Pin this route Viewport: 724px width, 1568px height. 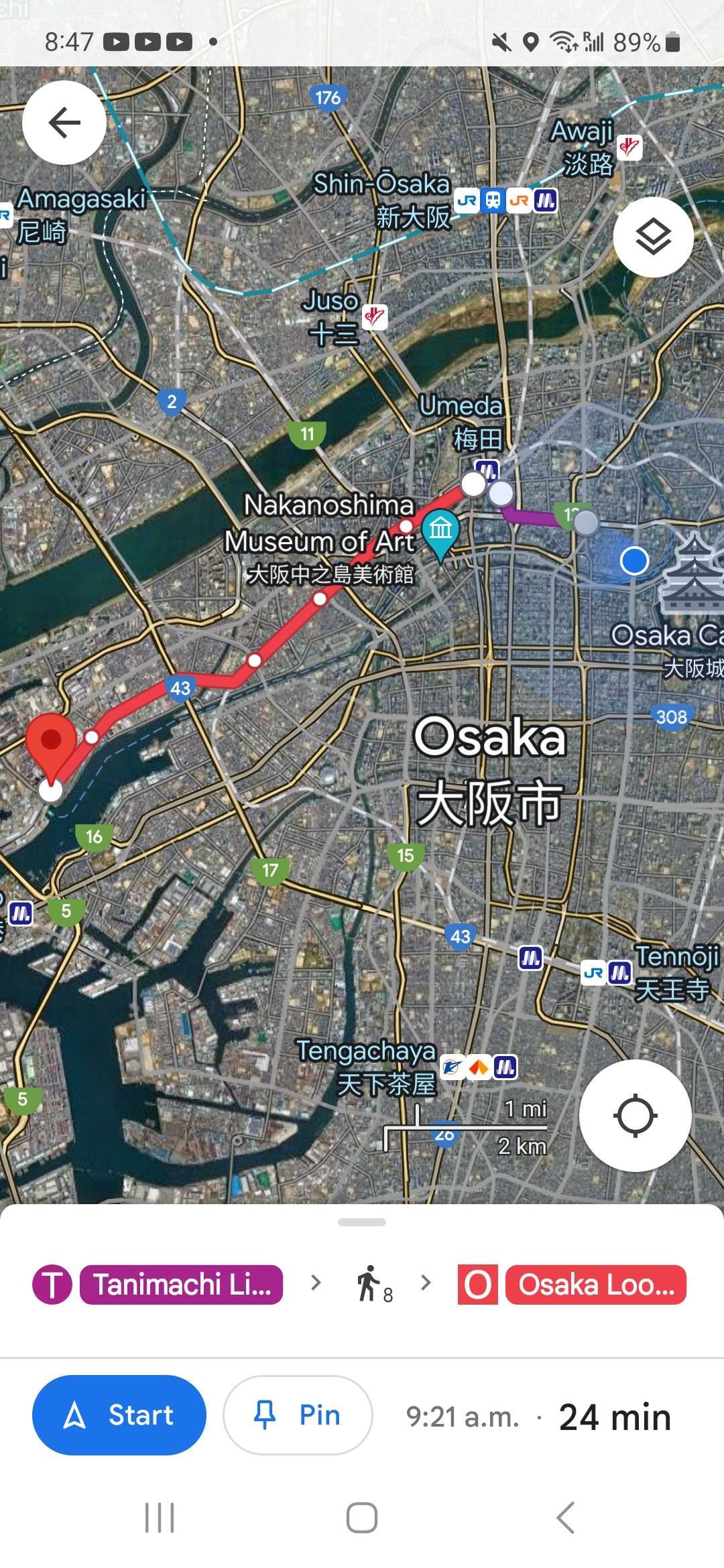298,1415
